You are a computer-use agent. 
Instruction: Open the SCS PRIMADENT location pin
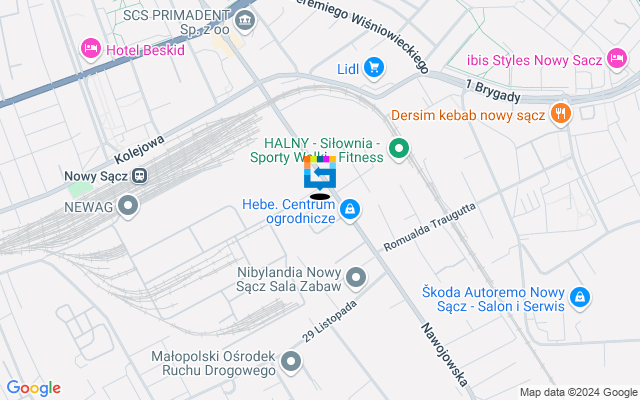(245, 19)
